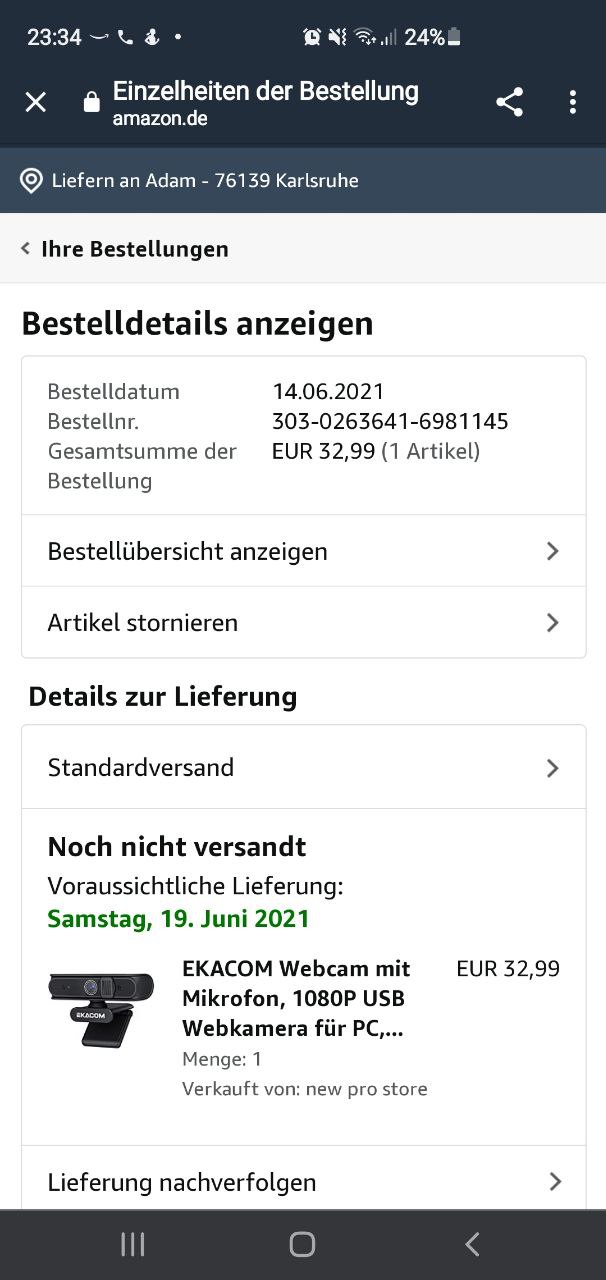606x1280 pixels.
Task: View the EKACOM Webcam product image
Action: (101, 1009)
